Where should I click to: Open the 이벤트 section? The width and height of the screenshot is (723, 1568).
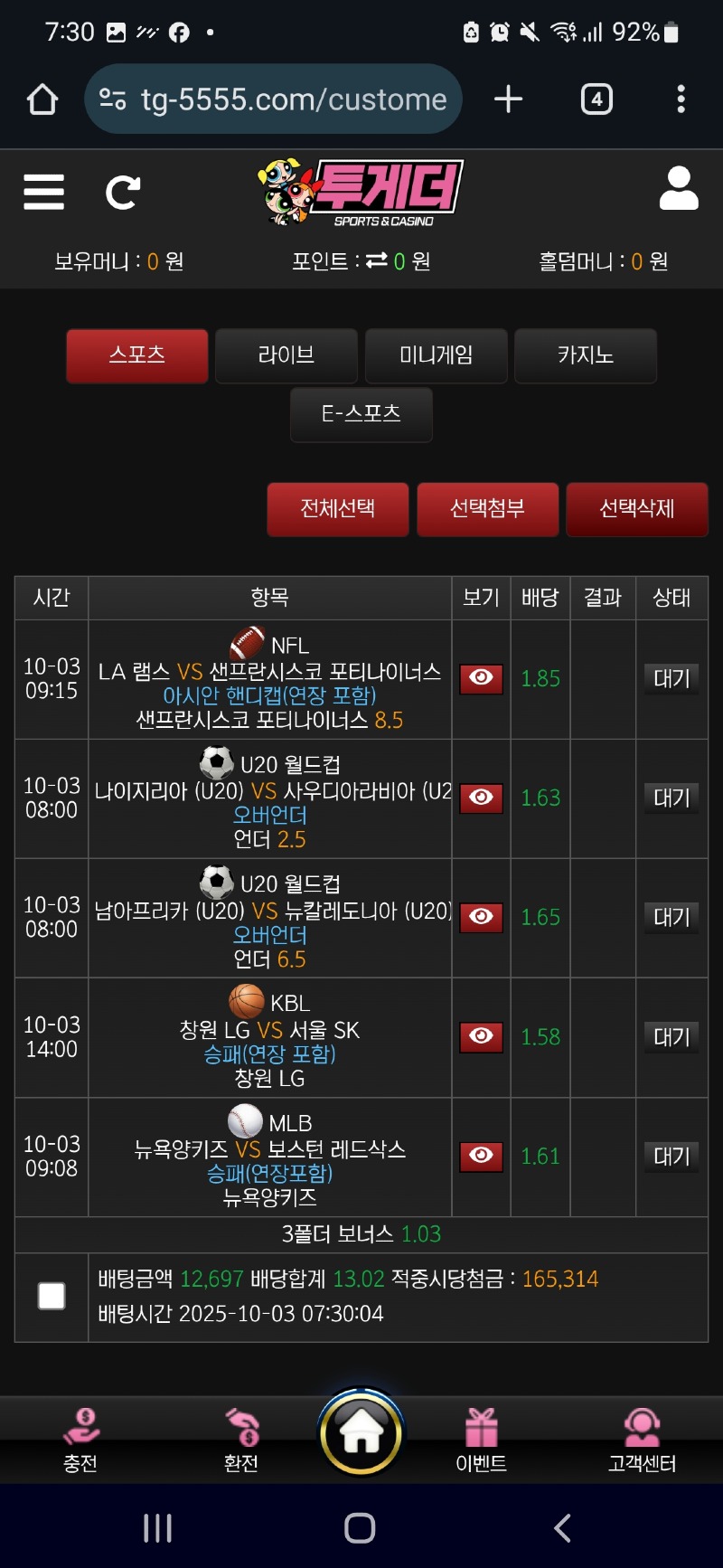coord(481,1440)
